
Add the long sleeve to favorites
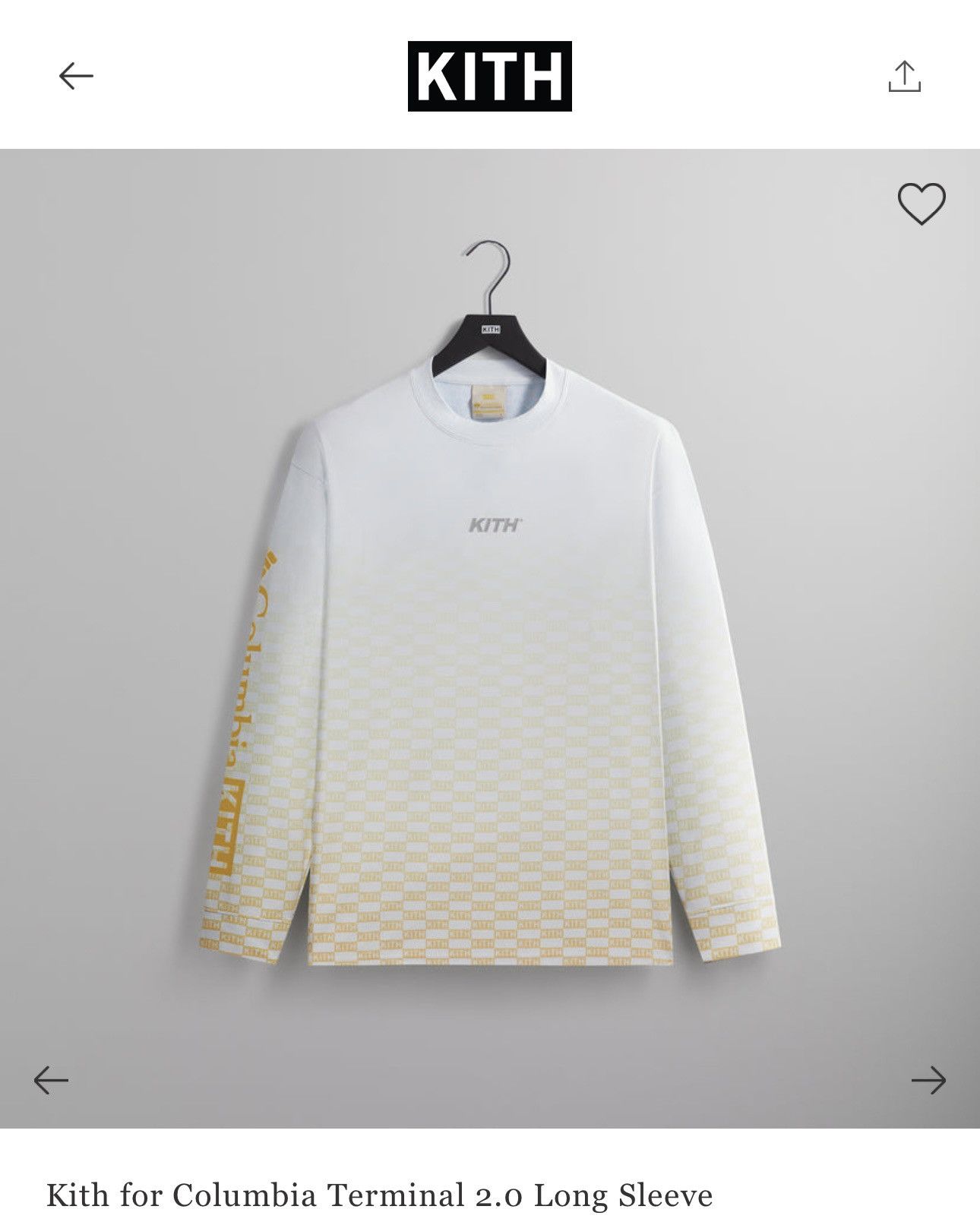tap(922, 204)
